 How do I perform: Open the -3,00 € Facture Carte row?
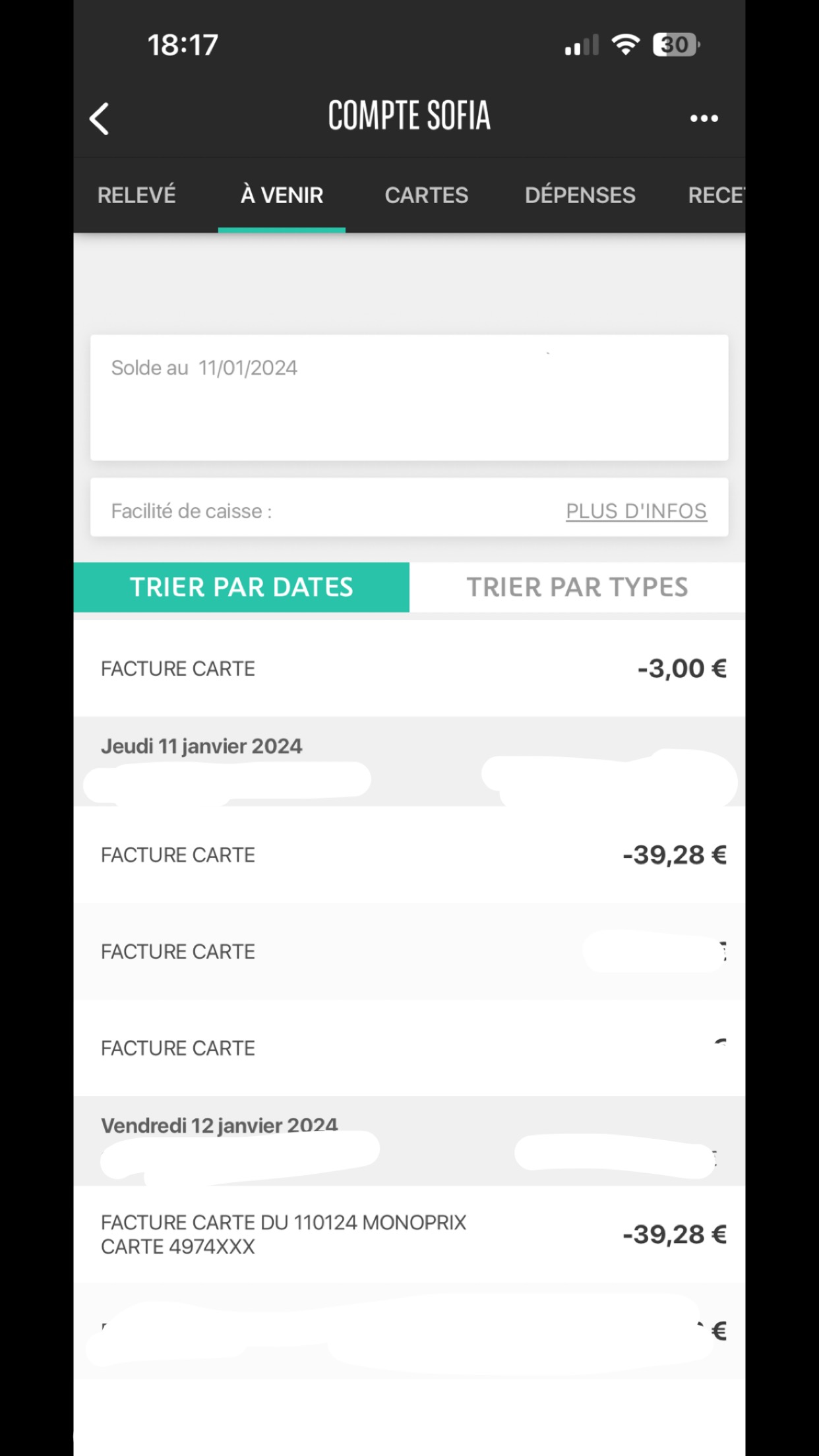point(409,669)
